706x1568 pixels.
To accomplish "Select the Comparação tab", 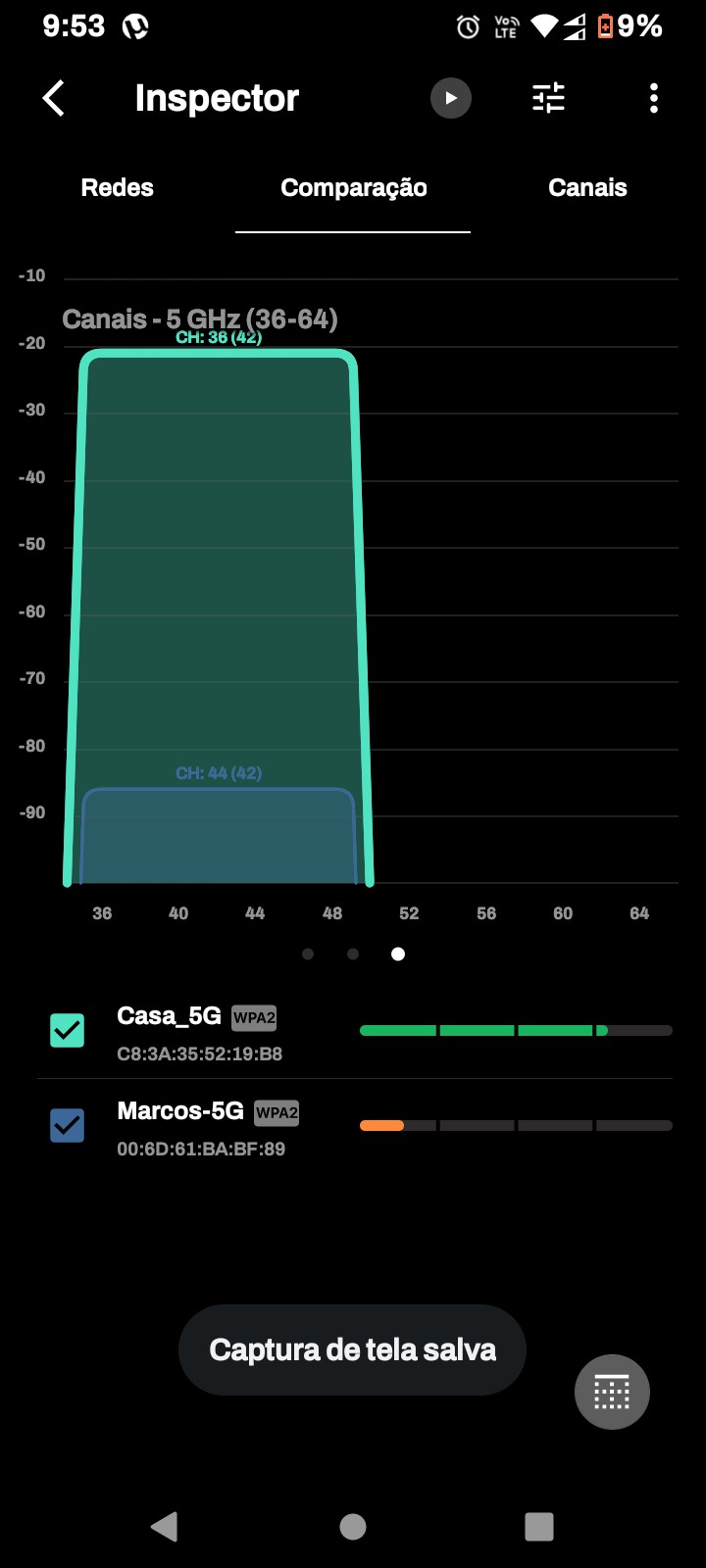I will 353,188.
